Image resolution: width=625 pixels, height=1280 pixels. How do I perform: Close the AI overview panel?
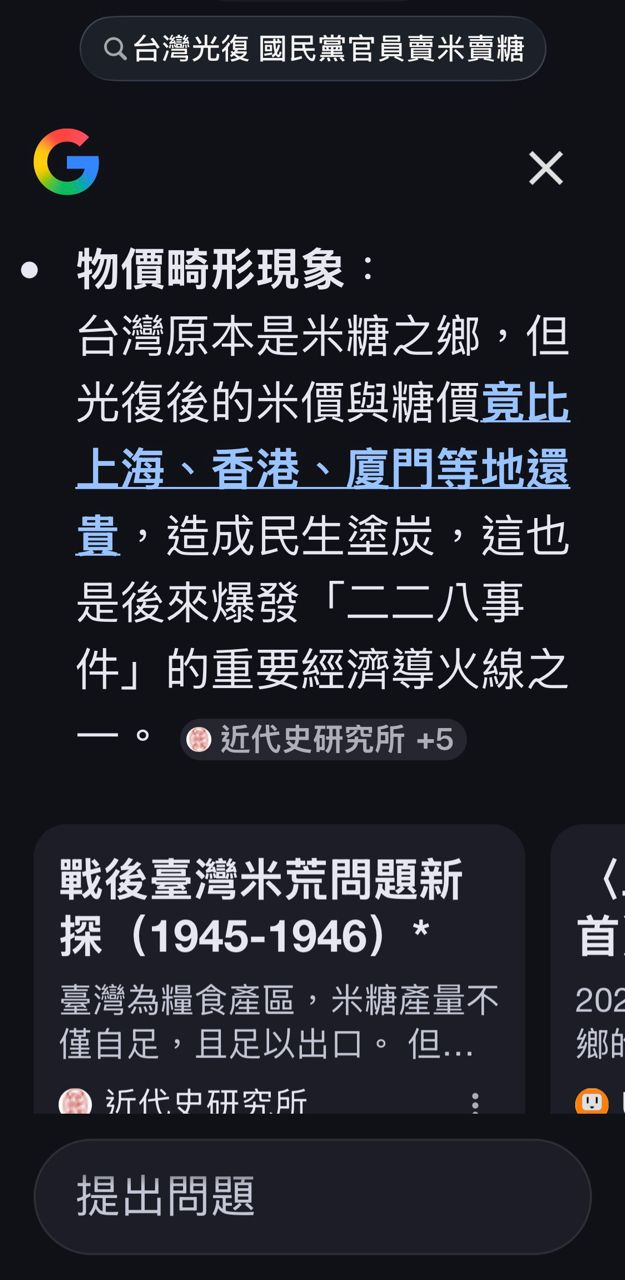pos(545,168)
